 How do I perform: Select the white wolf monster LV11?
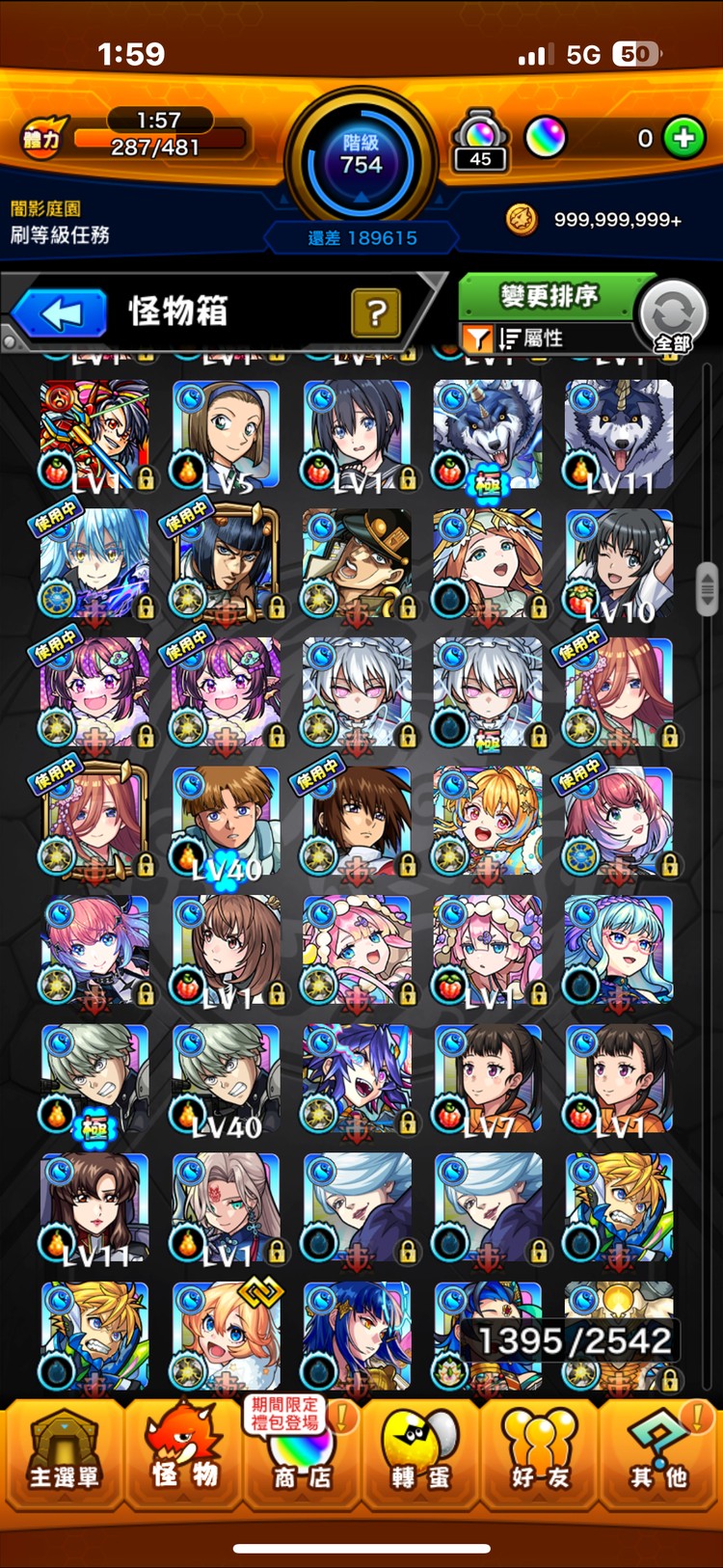[x=618, y=434]
